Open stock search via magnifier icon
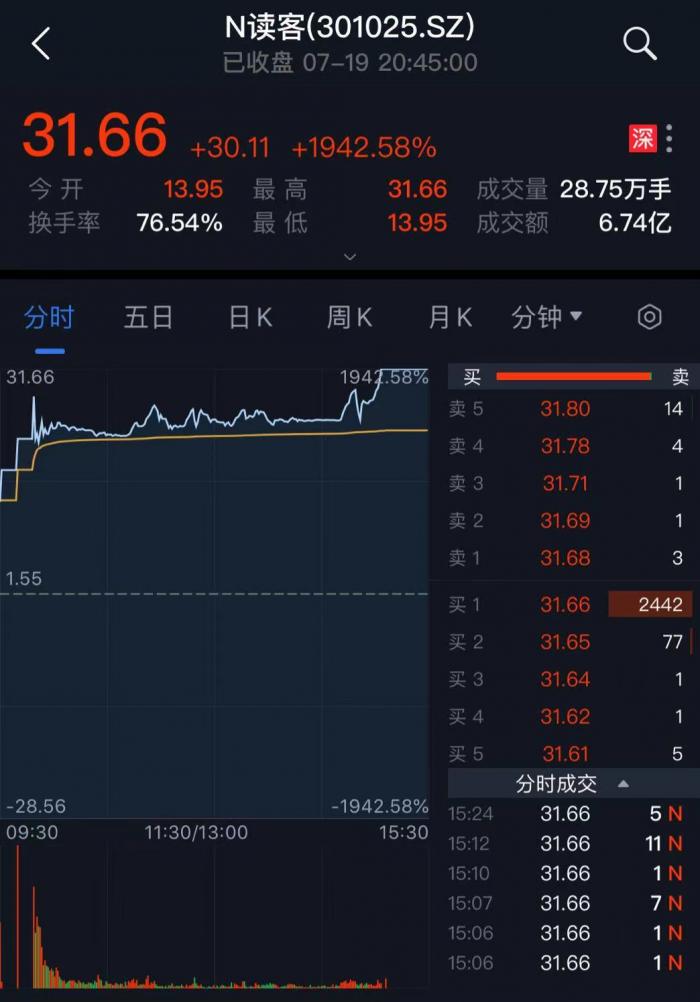700x1002 pixels. pos(639,44)
